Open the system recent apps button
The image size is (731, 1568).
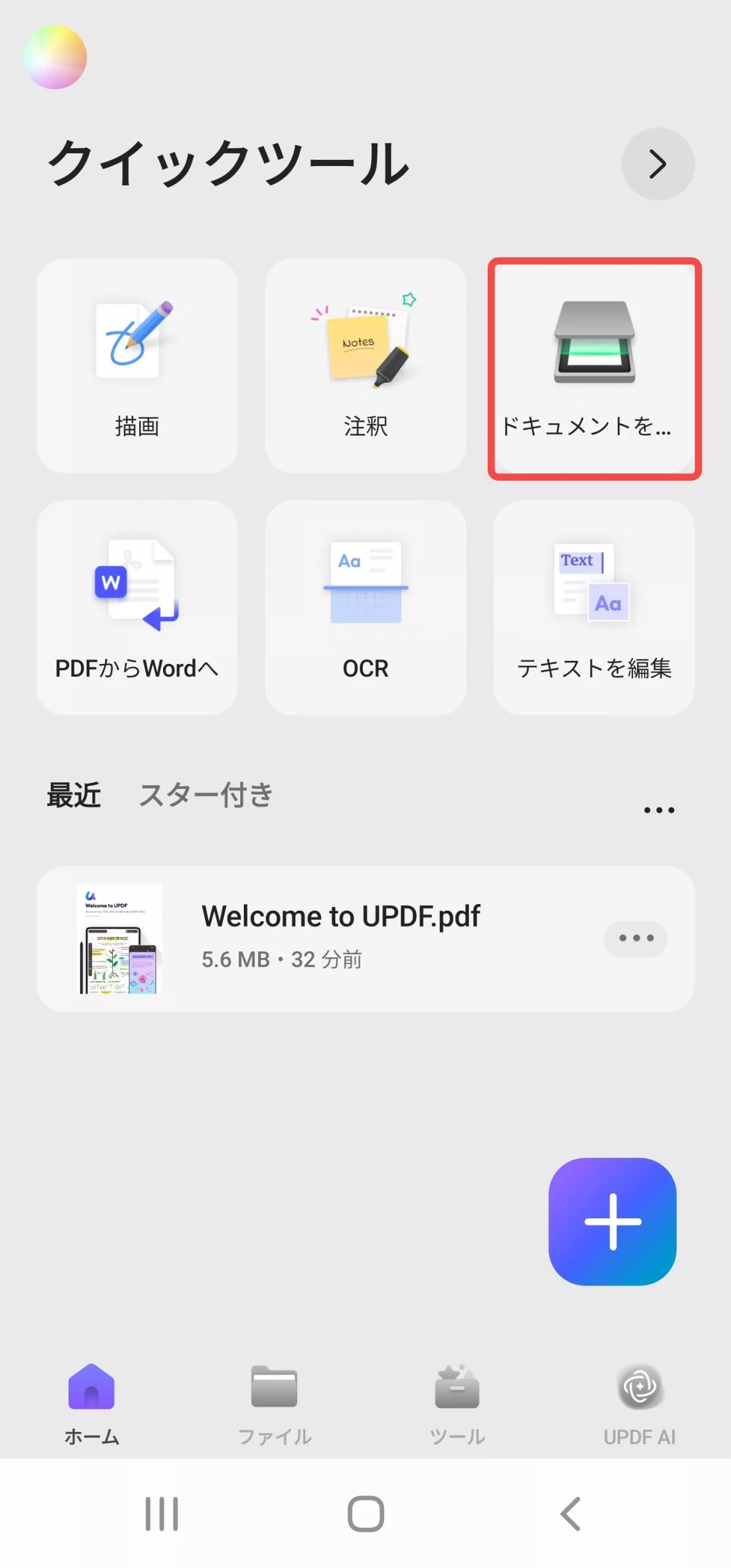[162, 1513]
